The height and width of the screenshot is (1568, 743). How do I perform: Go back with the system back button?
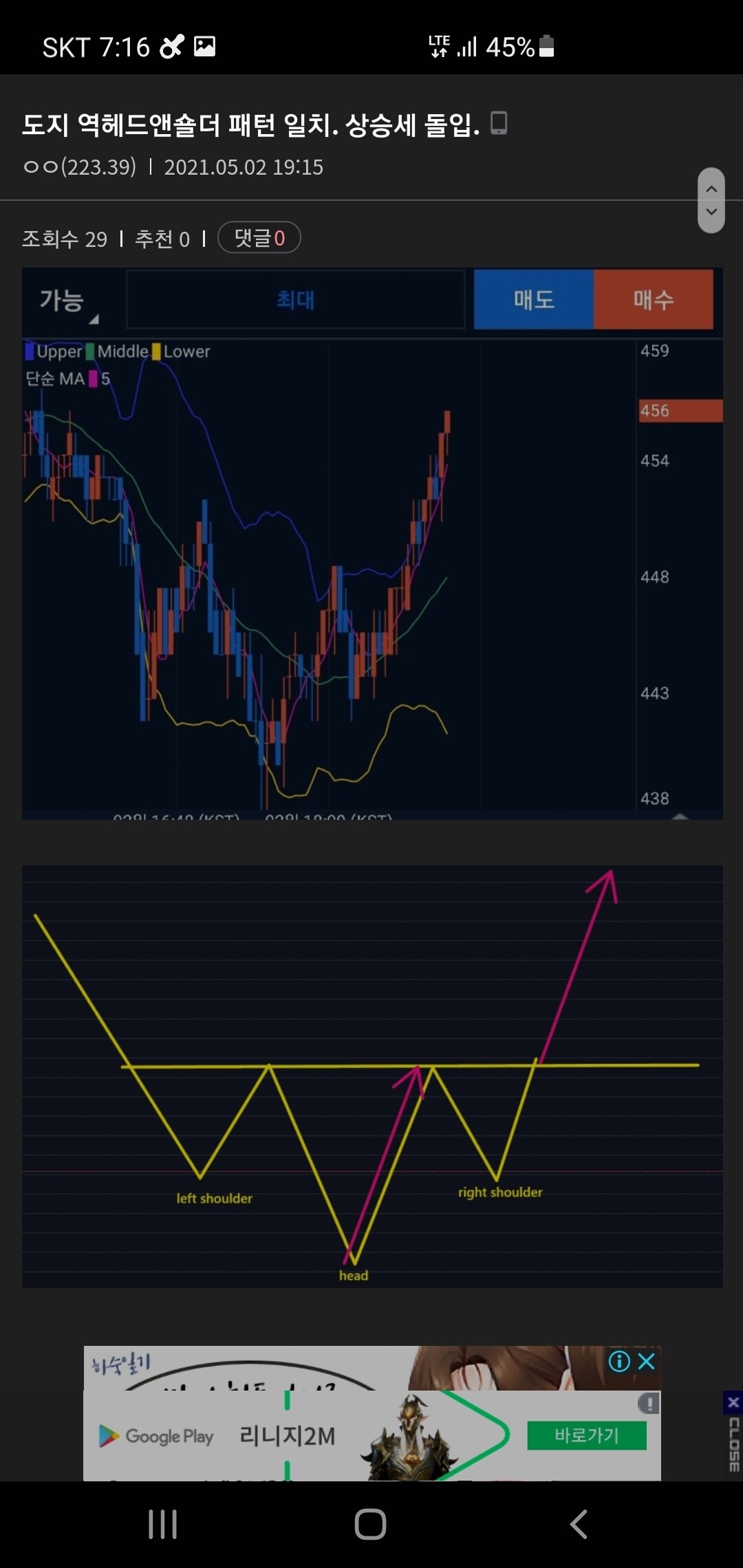(579, 1525)
